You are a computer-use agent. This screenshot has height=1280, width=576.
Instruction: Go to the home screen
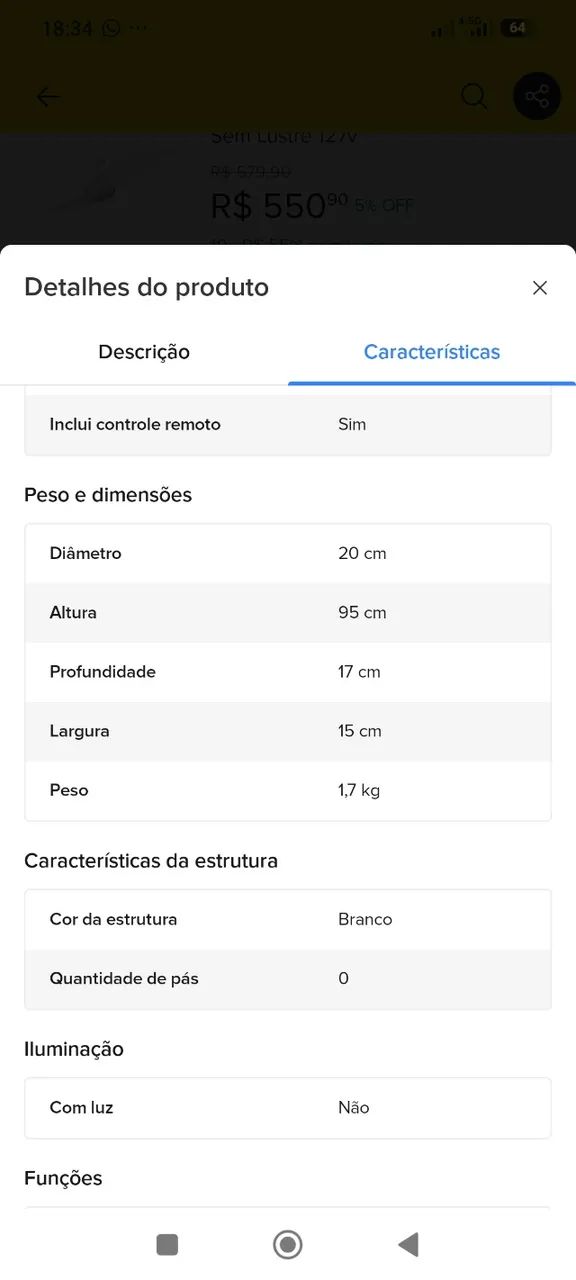pyautogui.click(x=288, y=1244)
